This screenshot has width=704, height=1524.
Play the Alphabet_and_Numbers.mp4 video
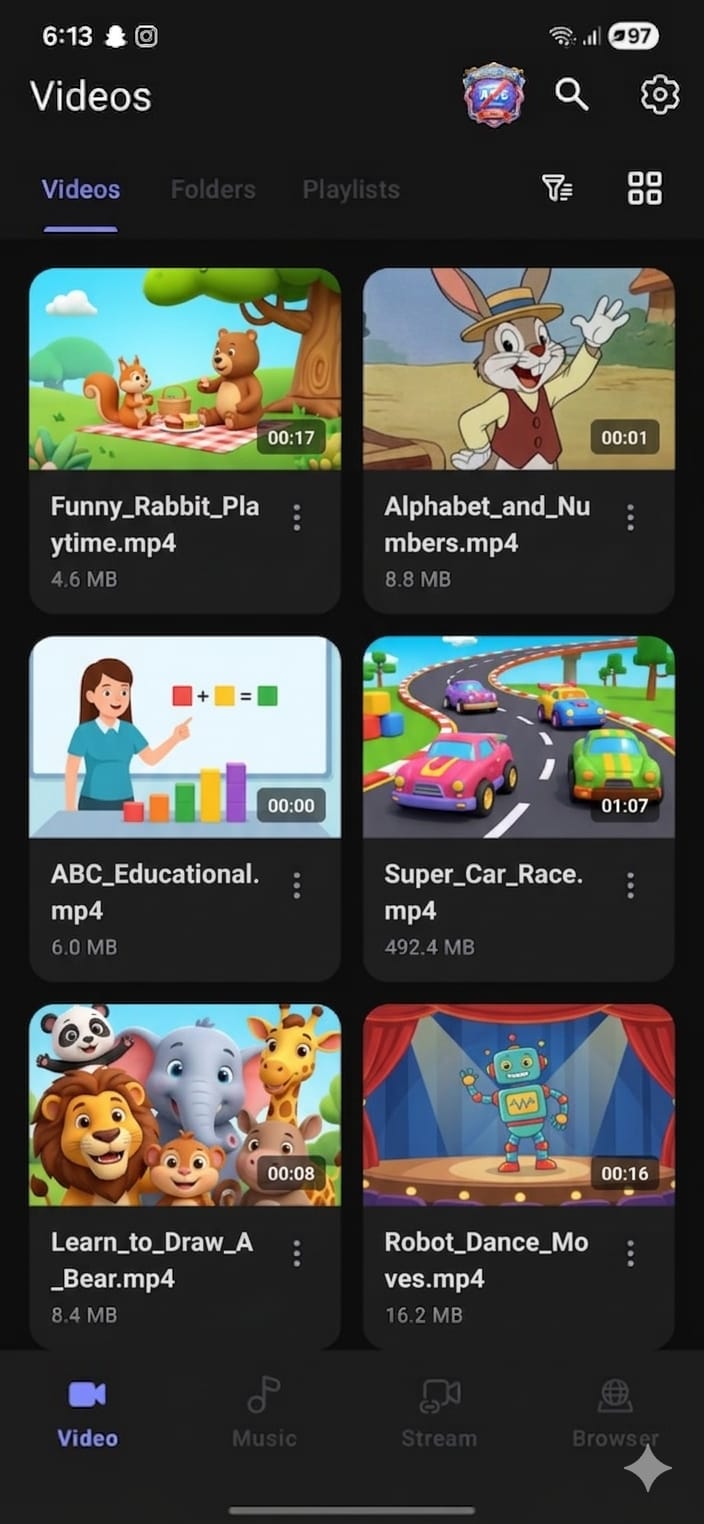(518, 369)
